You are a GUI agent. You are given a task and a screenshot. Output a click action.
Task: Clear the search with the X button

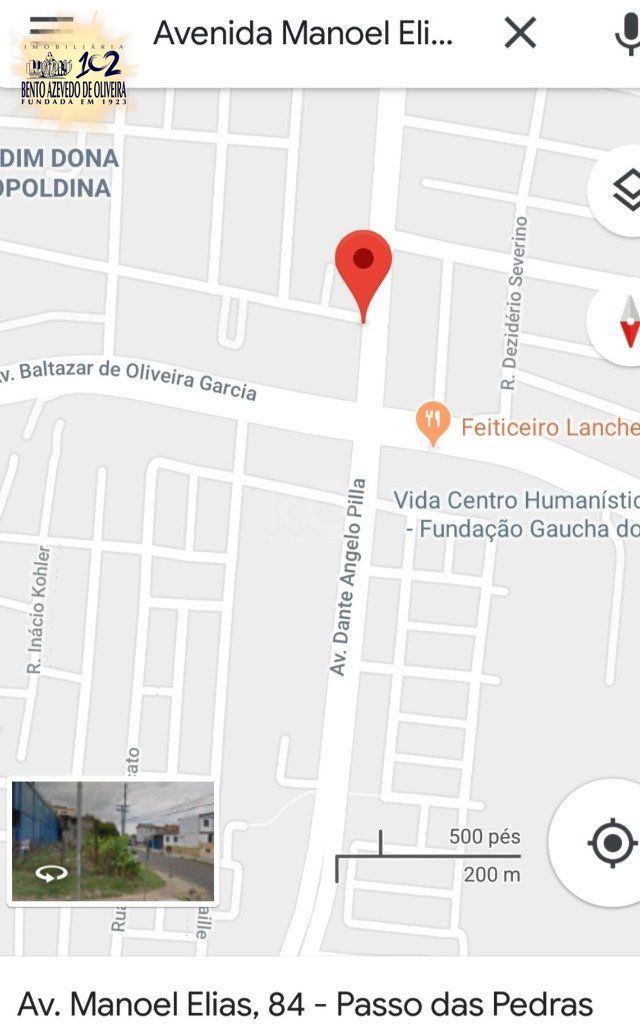coord(520,34)
